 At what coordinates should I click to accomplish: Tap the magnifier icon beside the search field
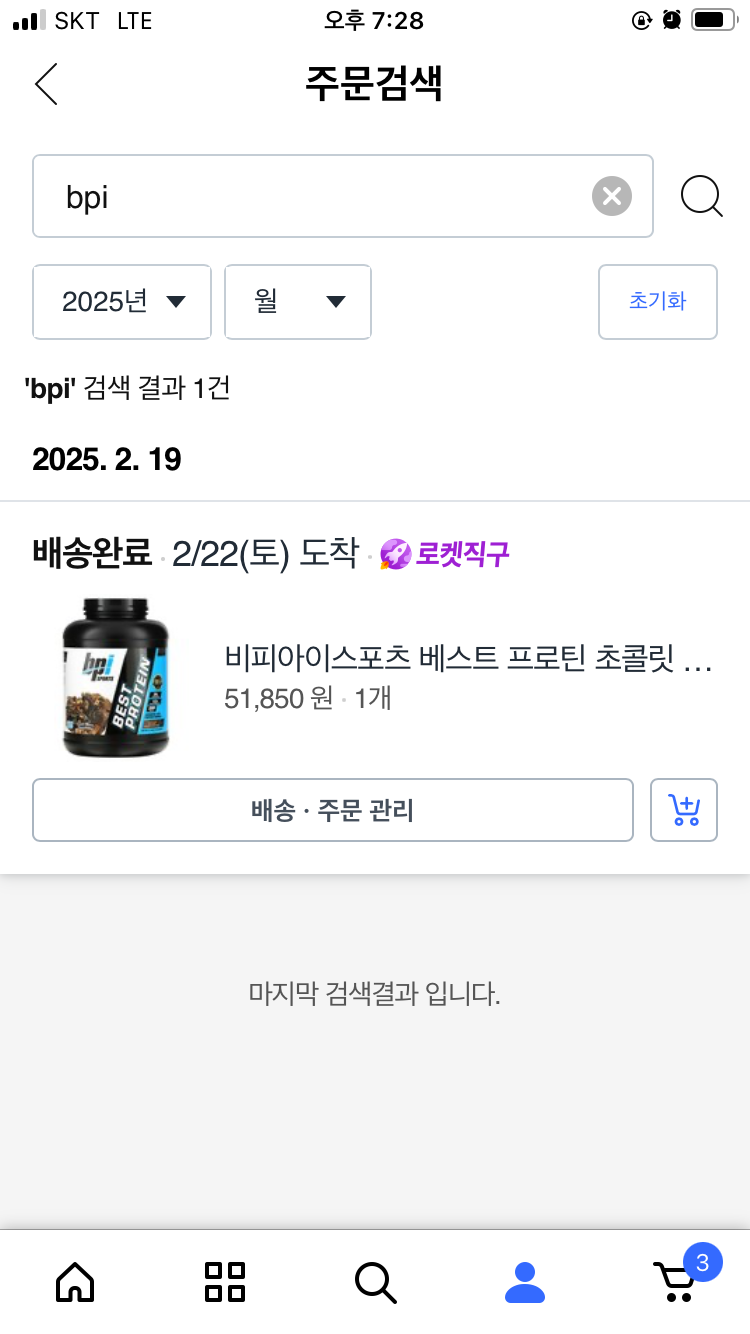(702, 196)
